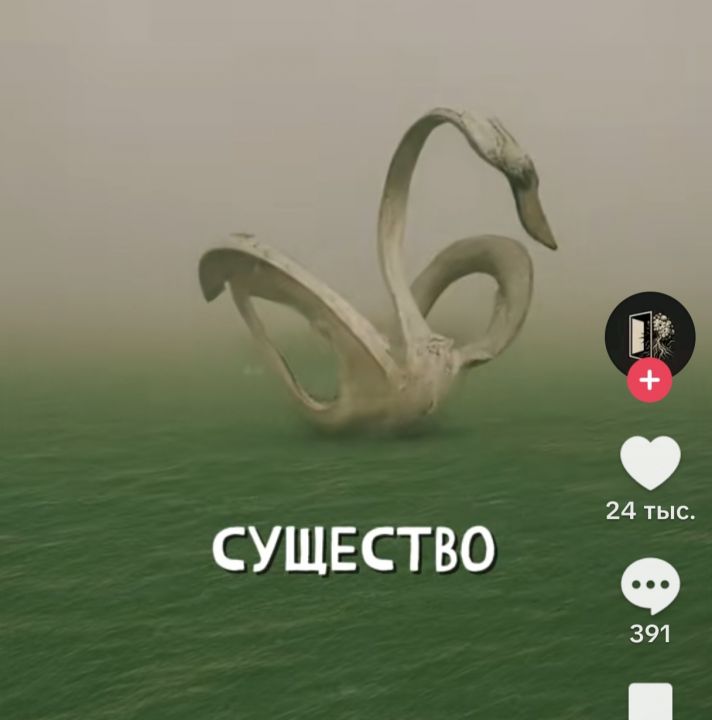Open the creator's profile avatar
This screenshot has width=712, height=720.
point(649,334)
